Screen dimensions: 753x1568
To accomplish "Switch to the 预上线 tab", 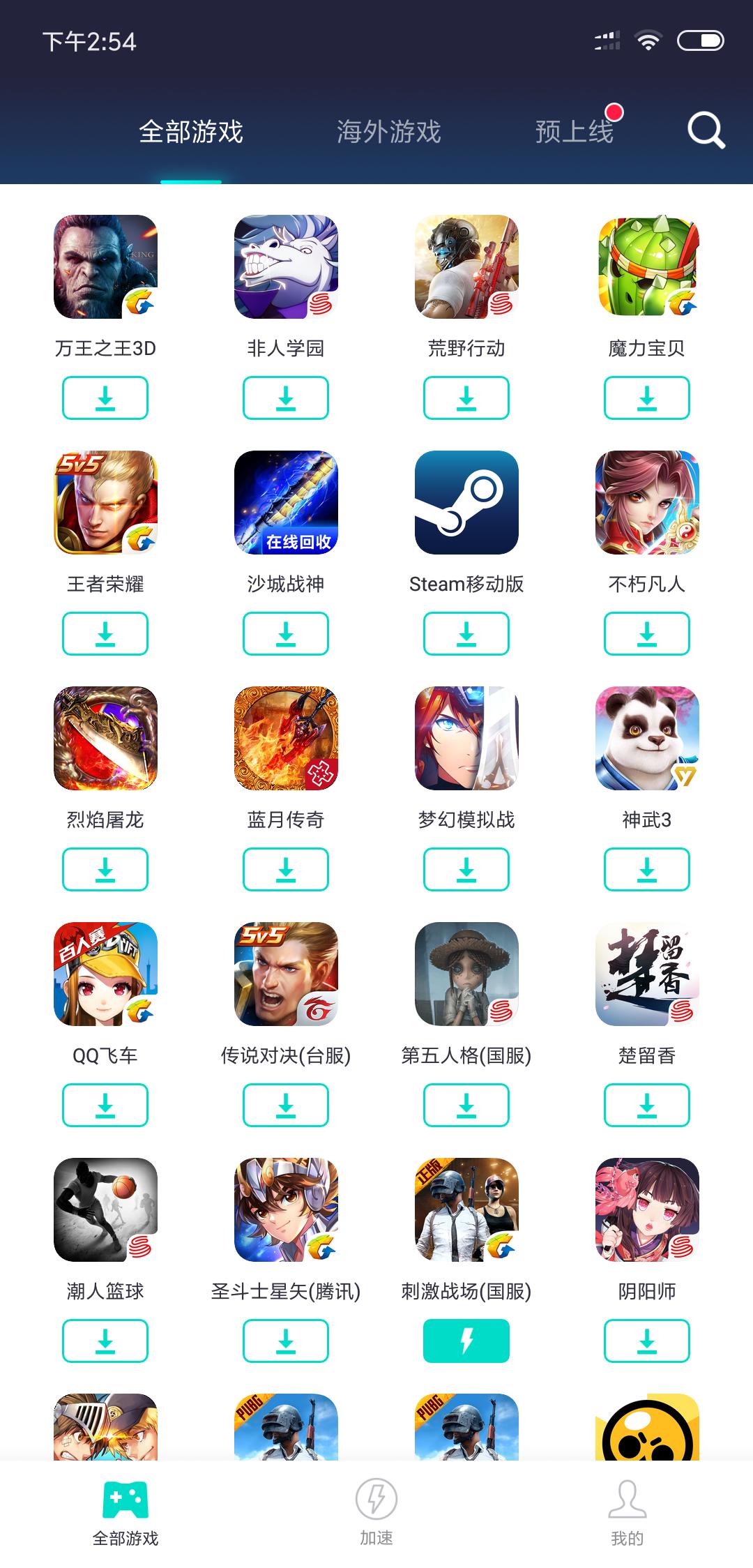I will point(574,132).
